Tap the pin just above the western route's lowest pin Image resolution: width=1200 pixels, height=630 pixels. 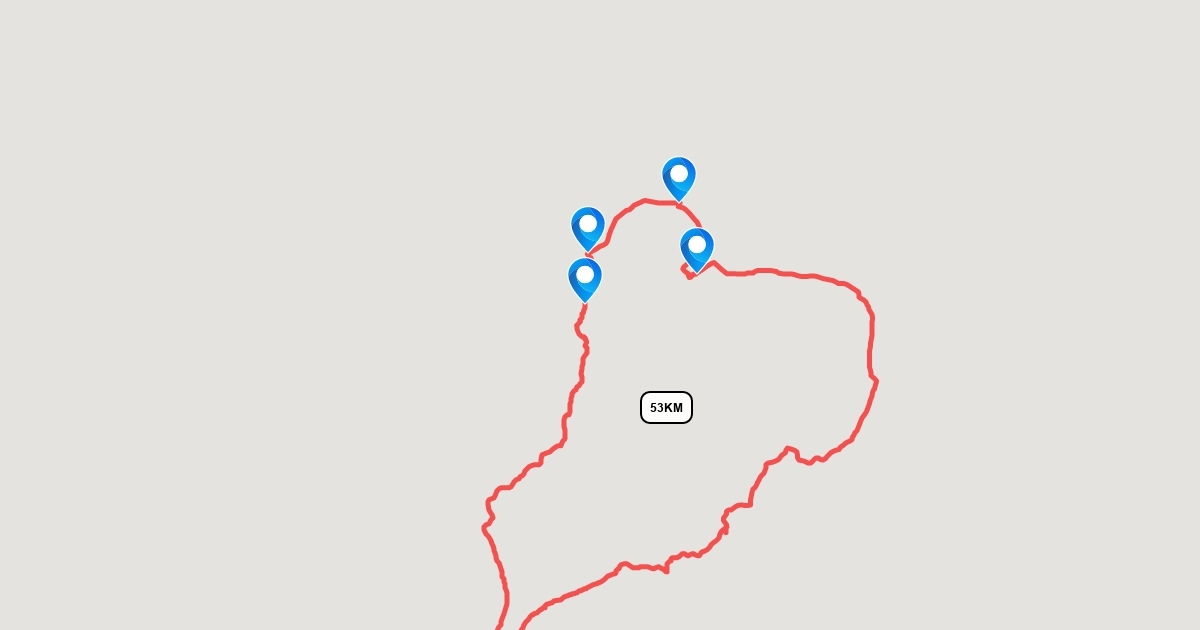point(588,229)
